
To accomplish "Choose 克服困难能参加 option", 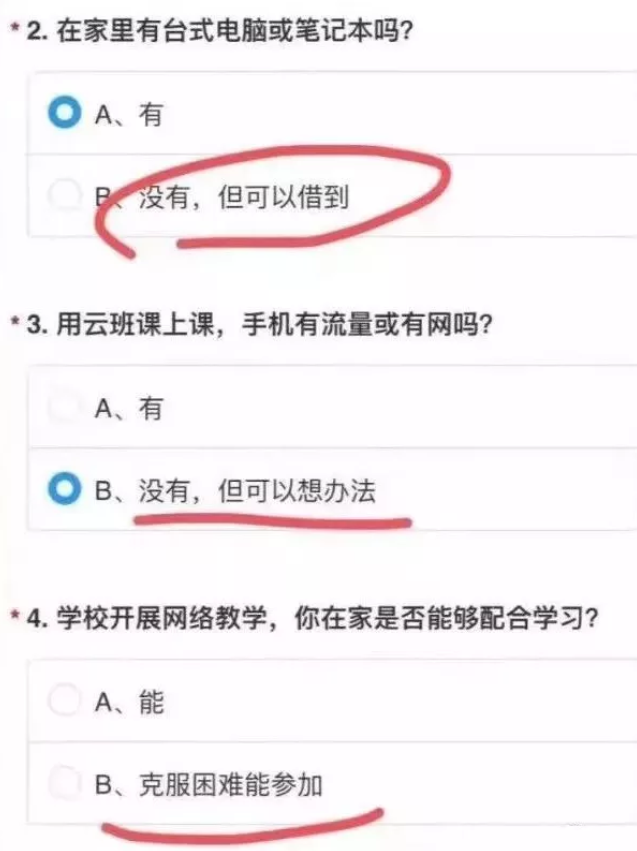I will (x=65, y=783).
